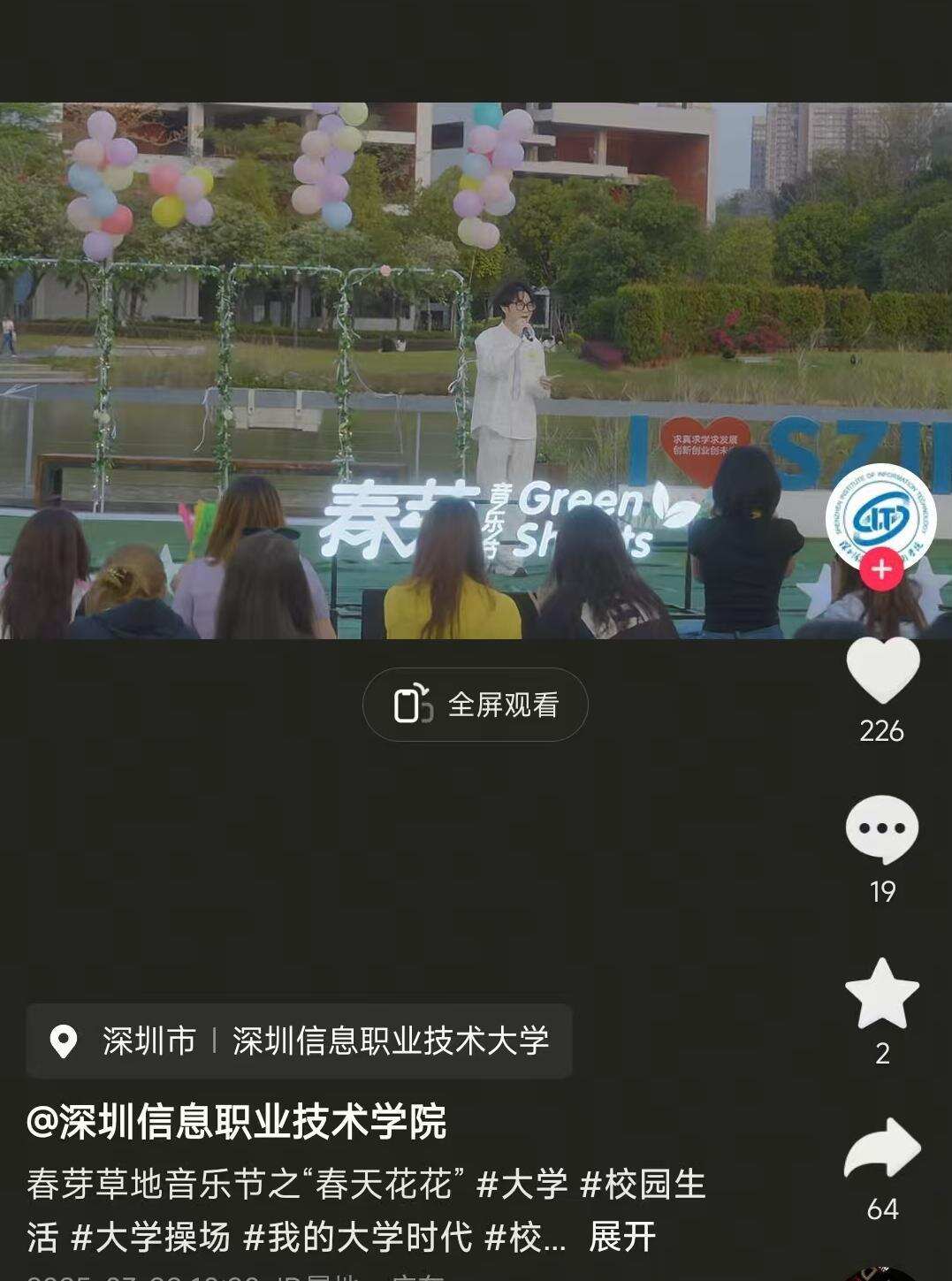The height and width of the screenshot is (1281, 952).
Task: Add this video to favorites with the star
Action: 882,994
